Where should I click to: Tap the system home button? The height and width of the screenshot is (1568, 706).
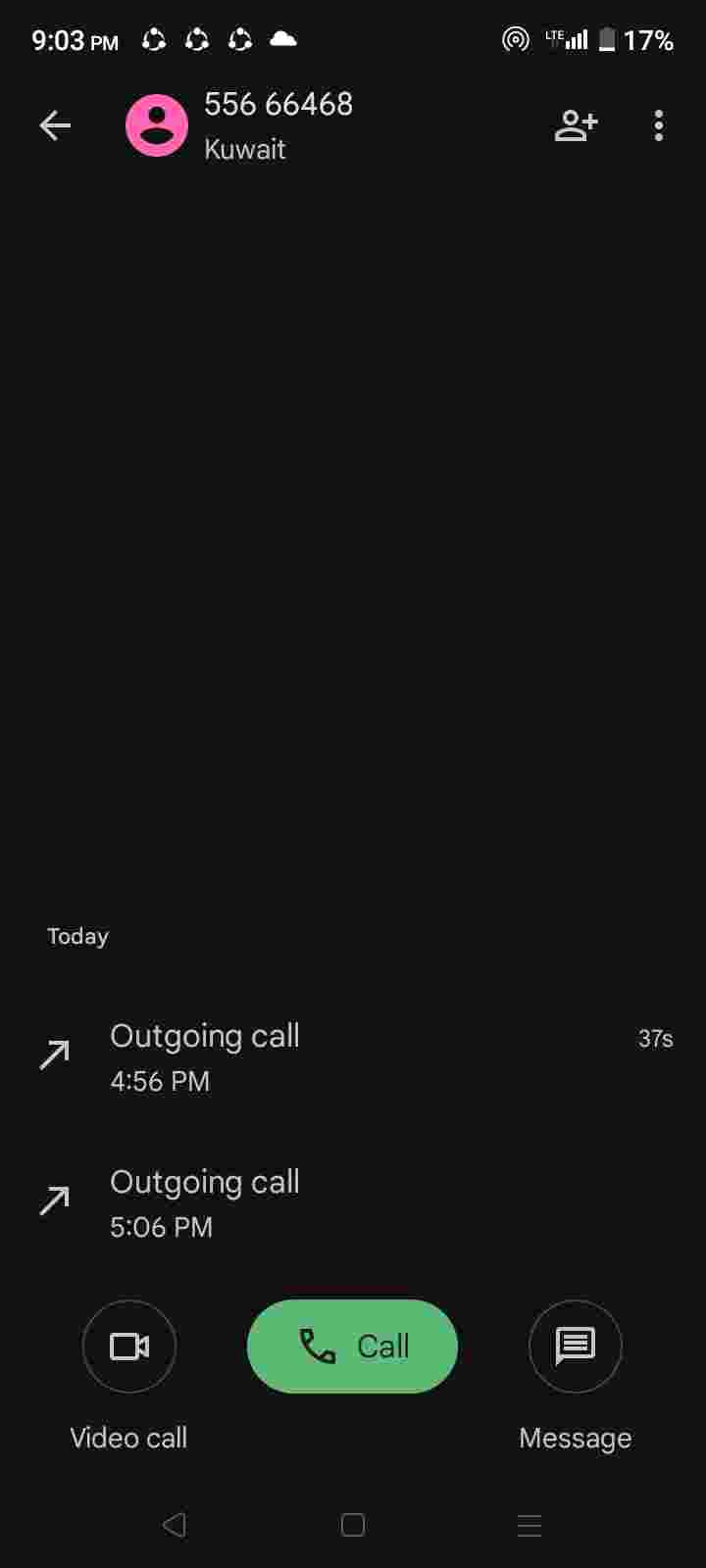coord(353,1525)
